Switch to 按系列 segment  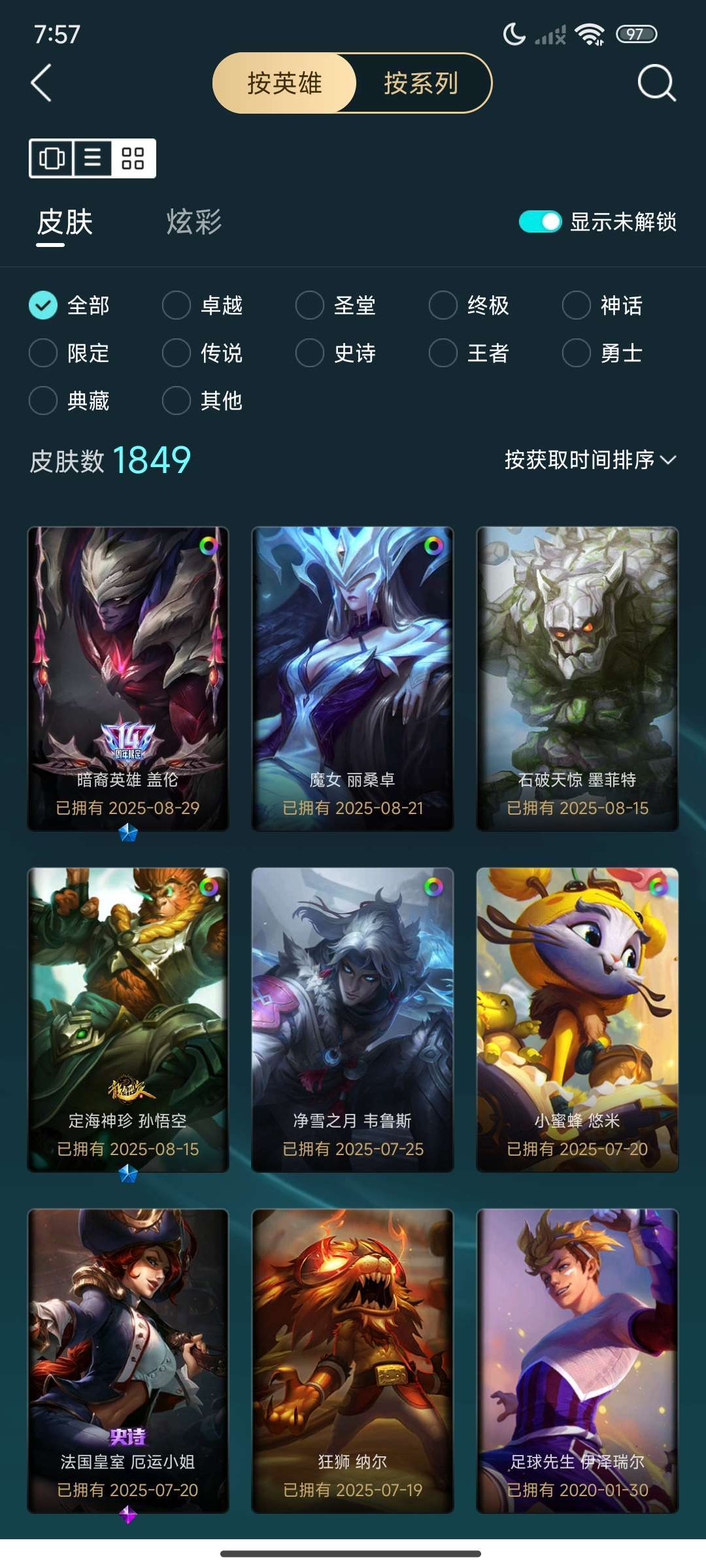tap(421, 83)
